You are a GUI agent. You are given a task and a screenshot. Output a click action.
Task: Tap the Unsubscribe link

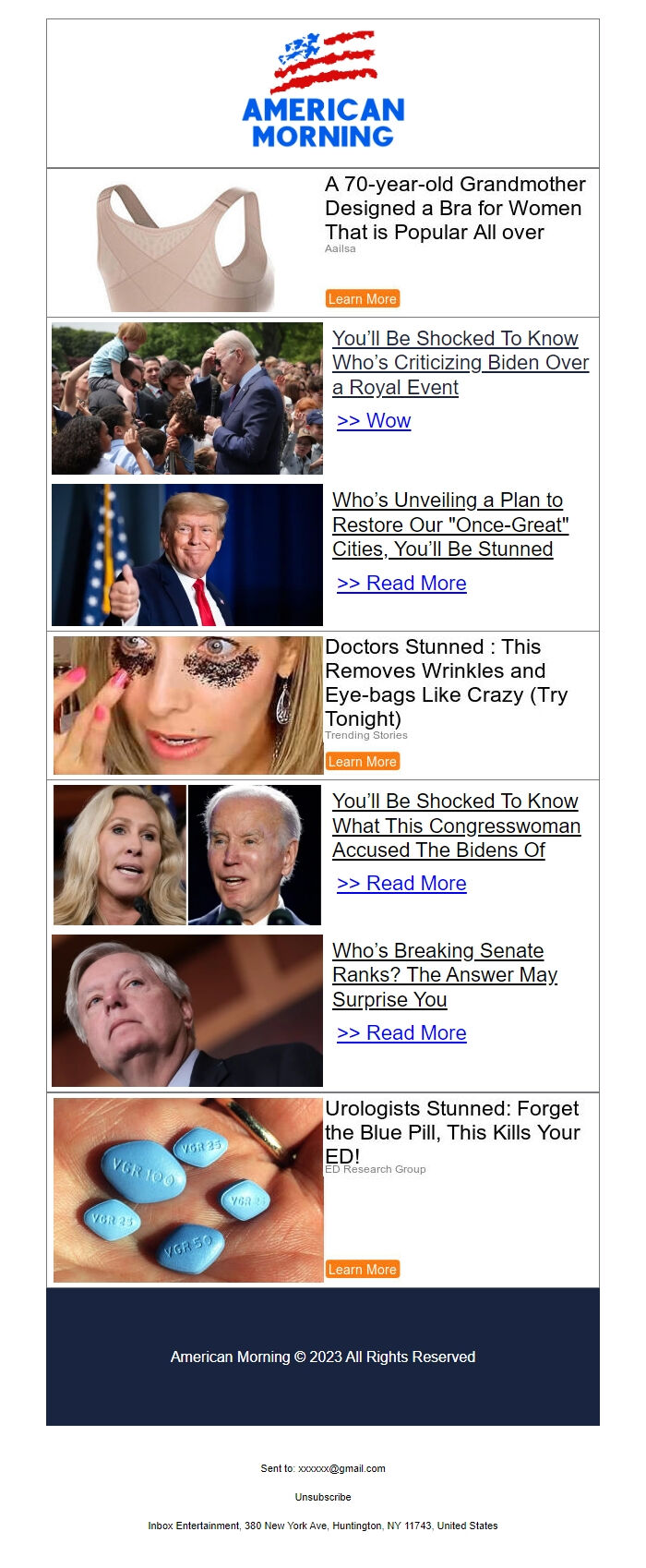(323, 1497)
